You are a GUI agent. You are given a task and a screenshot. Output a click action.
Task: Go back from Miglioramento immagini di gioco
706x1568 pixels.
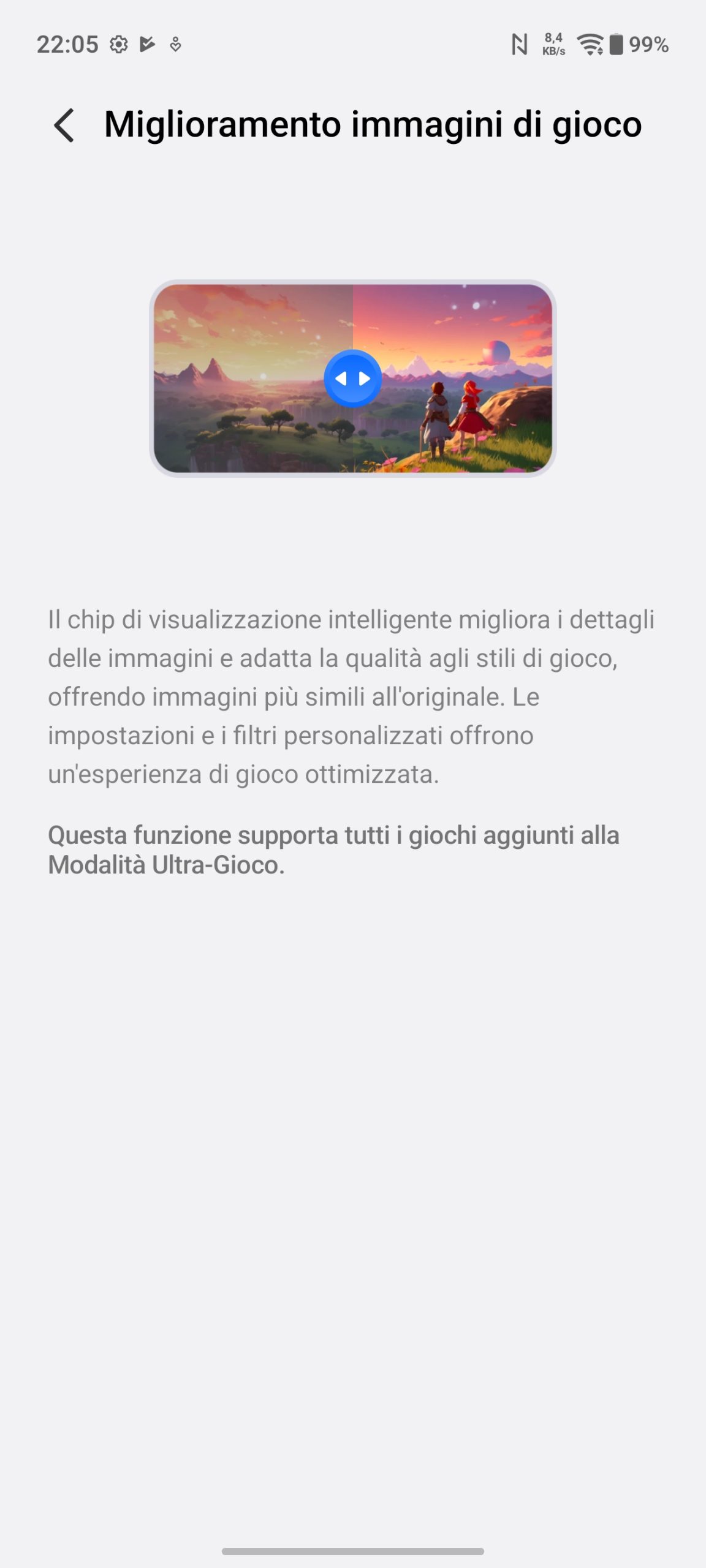64,126
